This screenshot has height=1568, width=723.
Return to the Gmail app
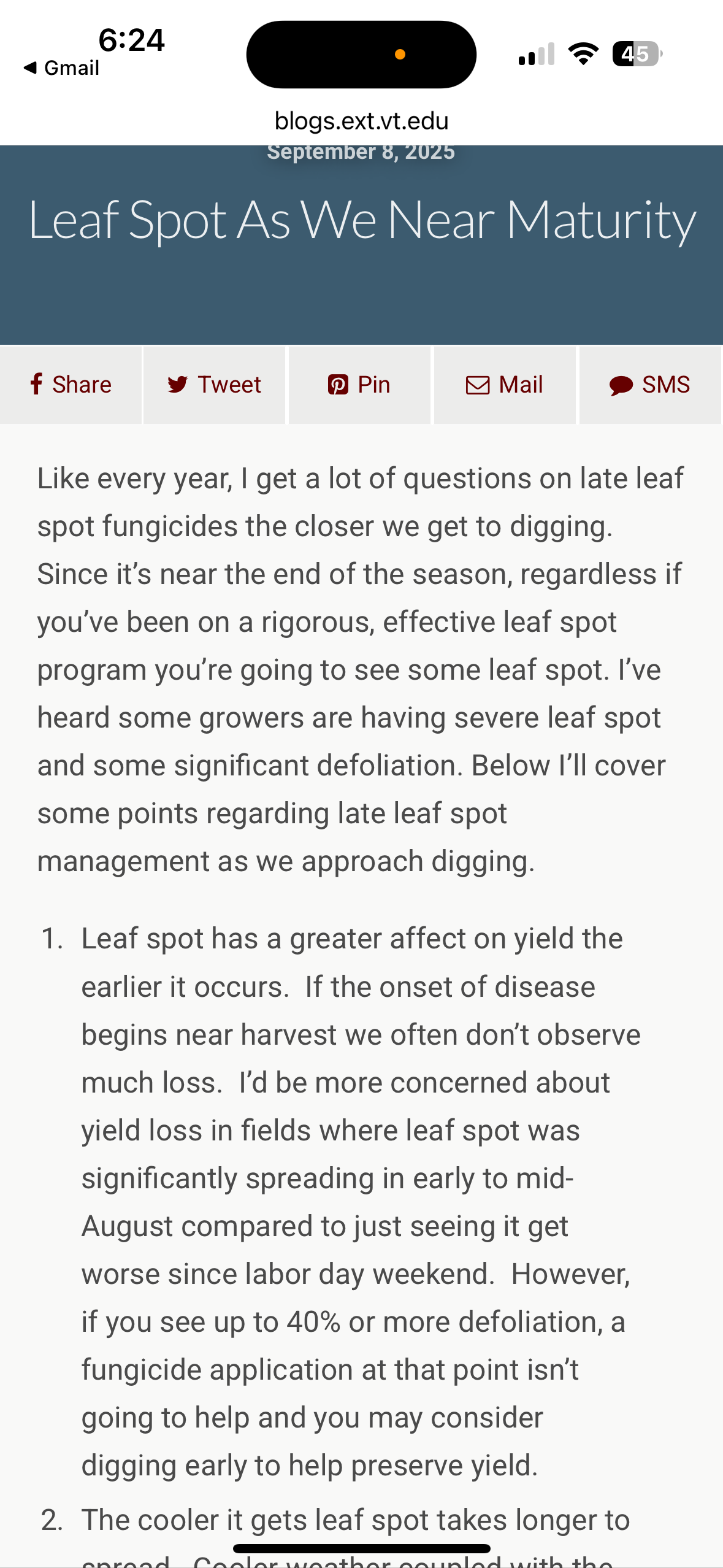[61, 68]
